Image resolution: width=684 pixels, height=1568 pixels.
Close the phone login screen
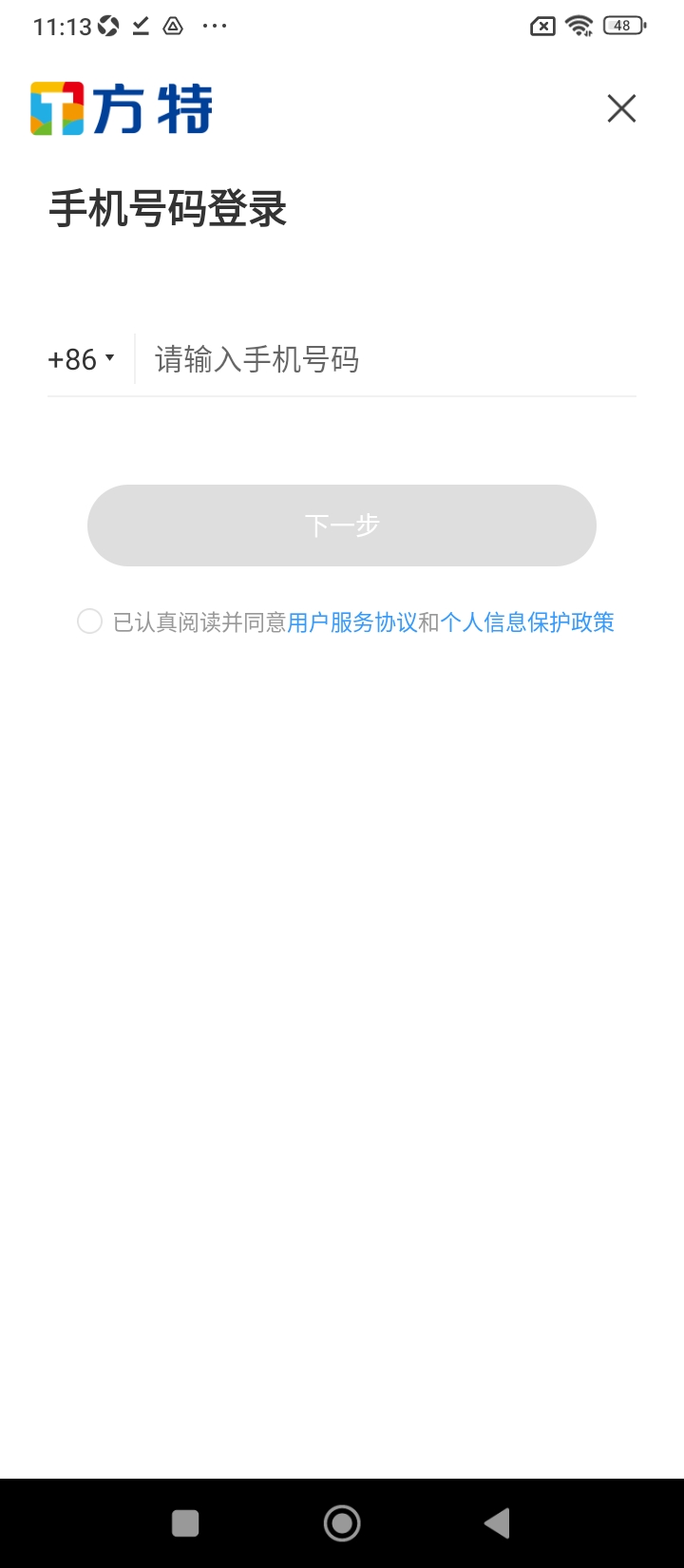click(x=621, y=108)
